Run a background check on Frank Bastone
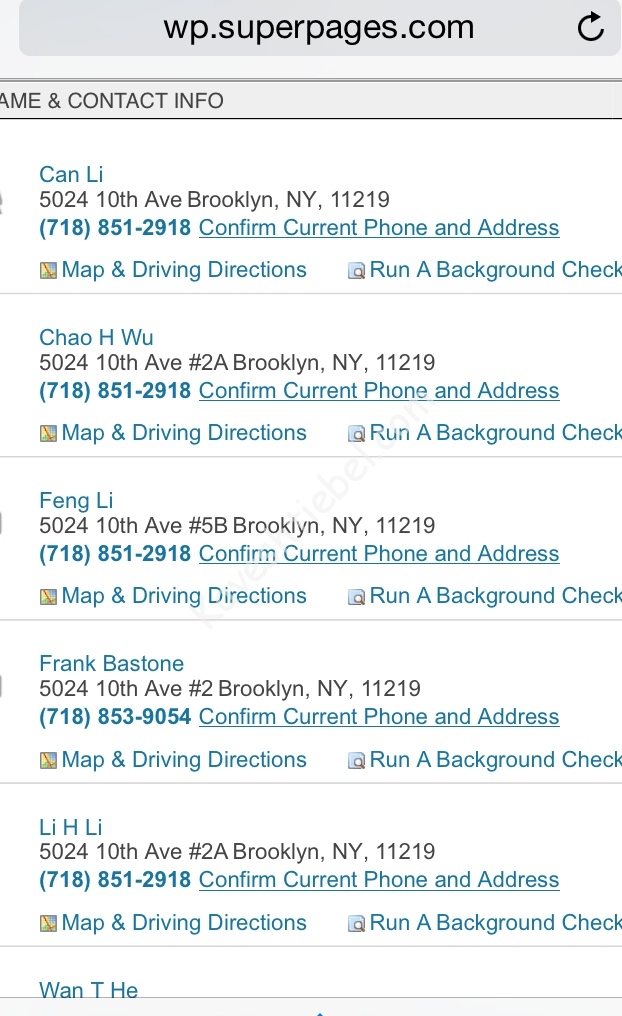 pyautogui.click(x=495, y=759)
